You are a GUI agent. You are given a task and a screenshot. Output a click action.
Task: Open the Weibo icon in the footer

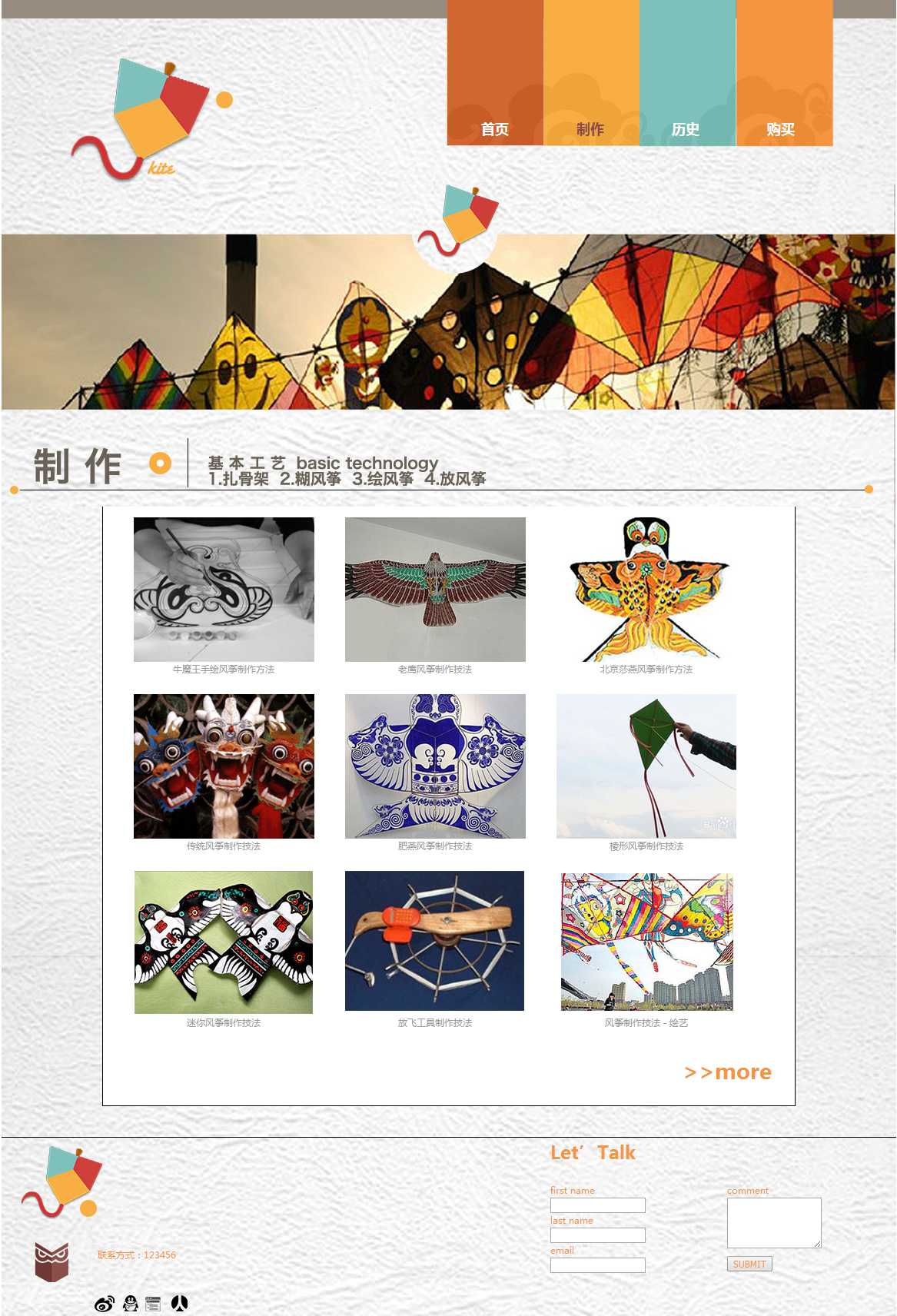[105, 1304]
